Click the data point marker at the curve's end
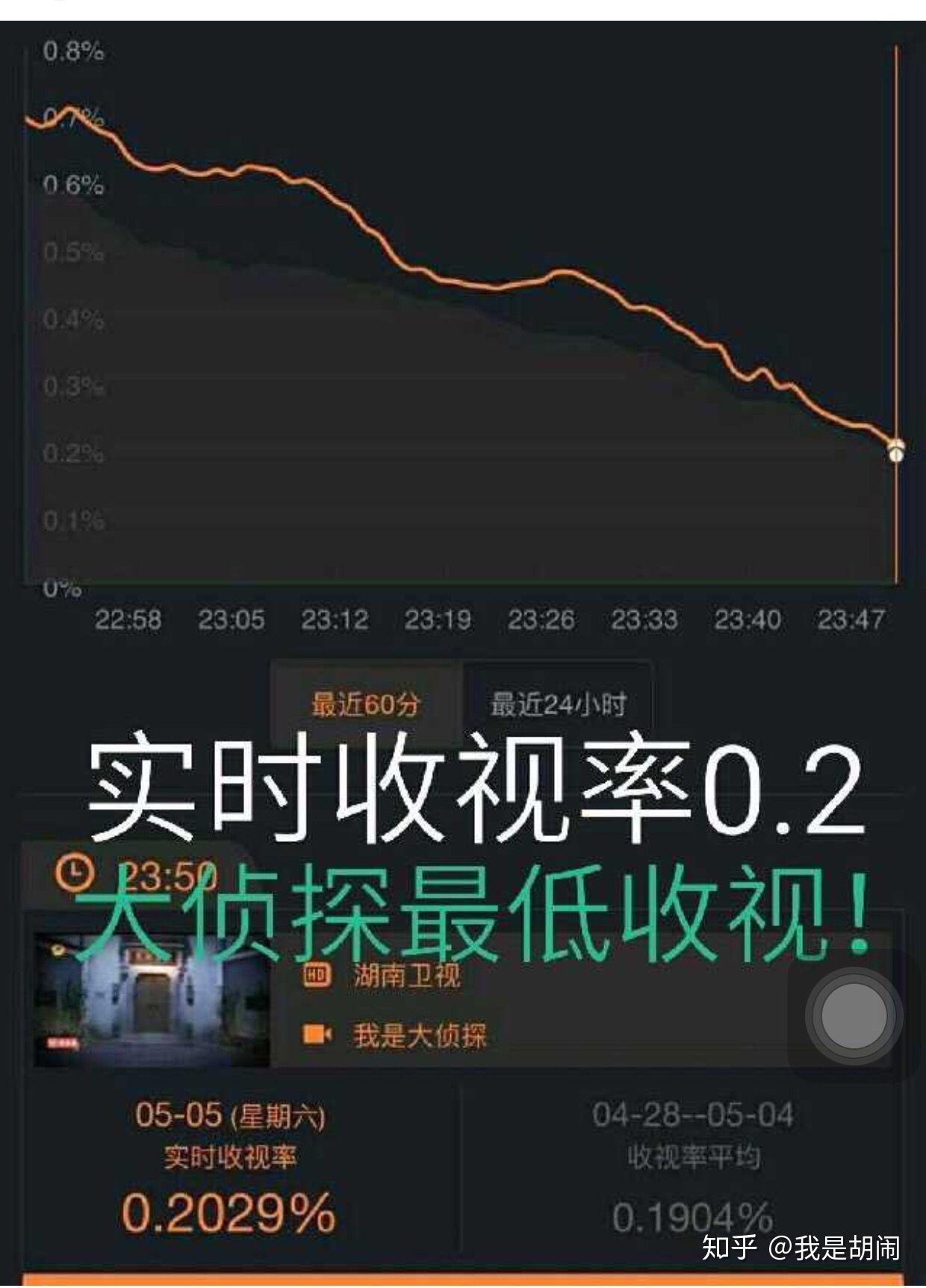The height and width of the screenshot is (1288, 926). [895, 452]
